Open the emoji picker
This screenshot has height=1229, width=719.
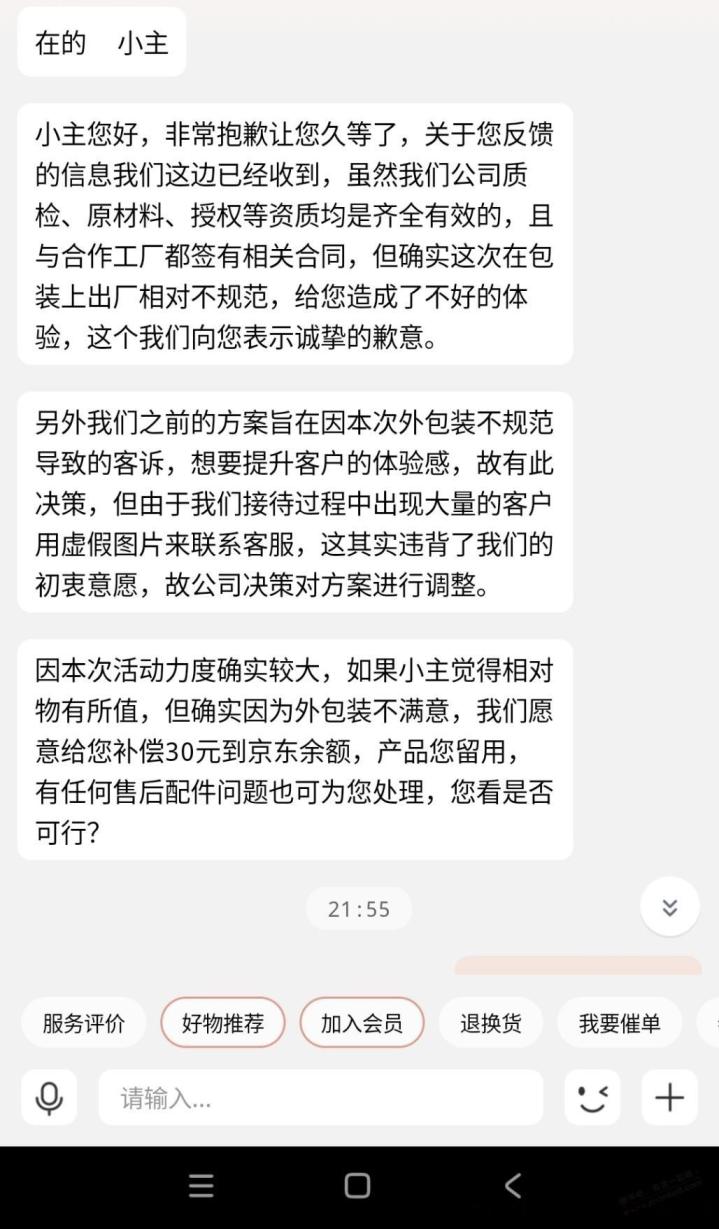[x=592, y=1098]
